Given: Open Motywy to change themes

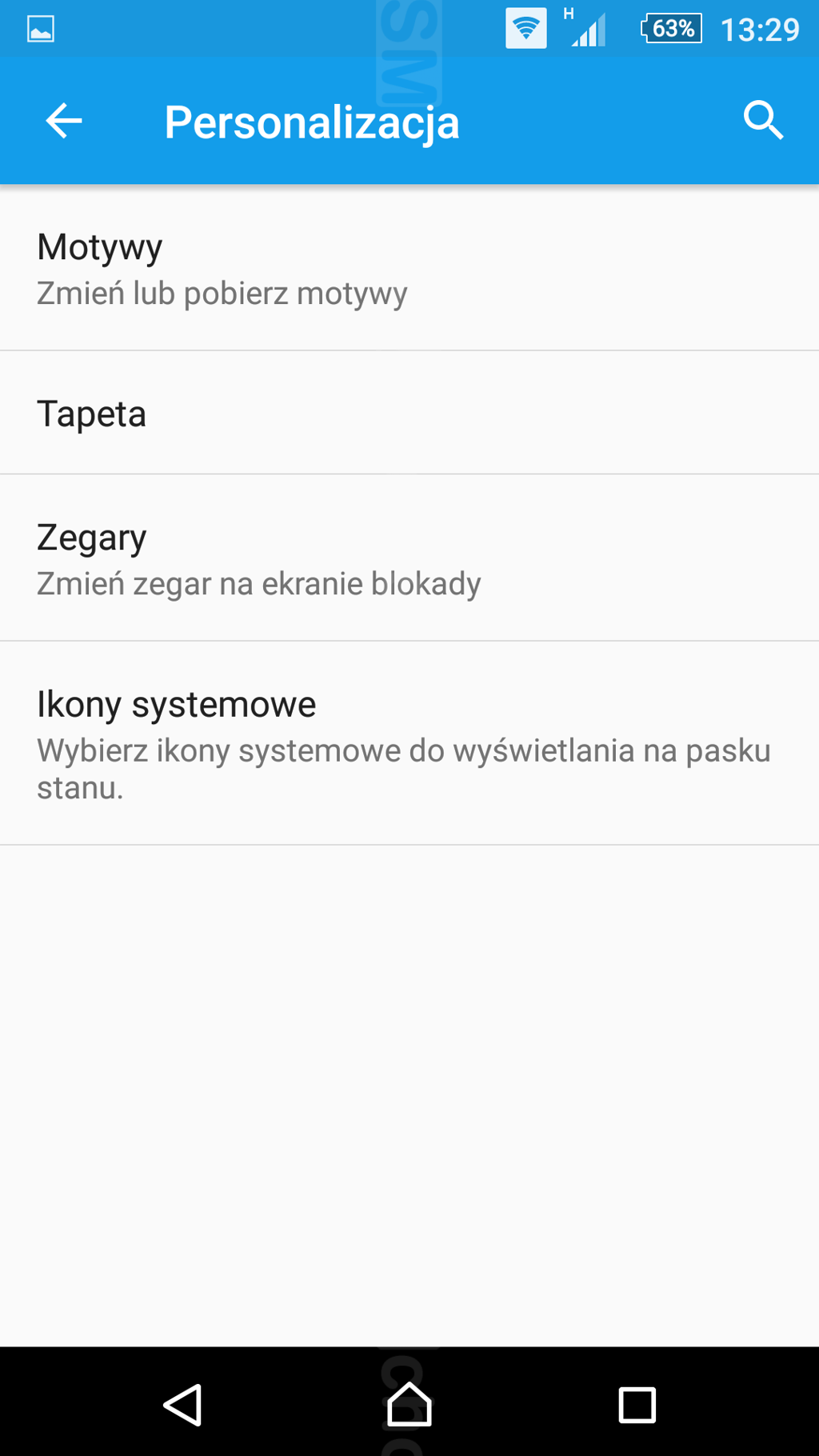Looking at the screenshot, I should pos(409,269).
